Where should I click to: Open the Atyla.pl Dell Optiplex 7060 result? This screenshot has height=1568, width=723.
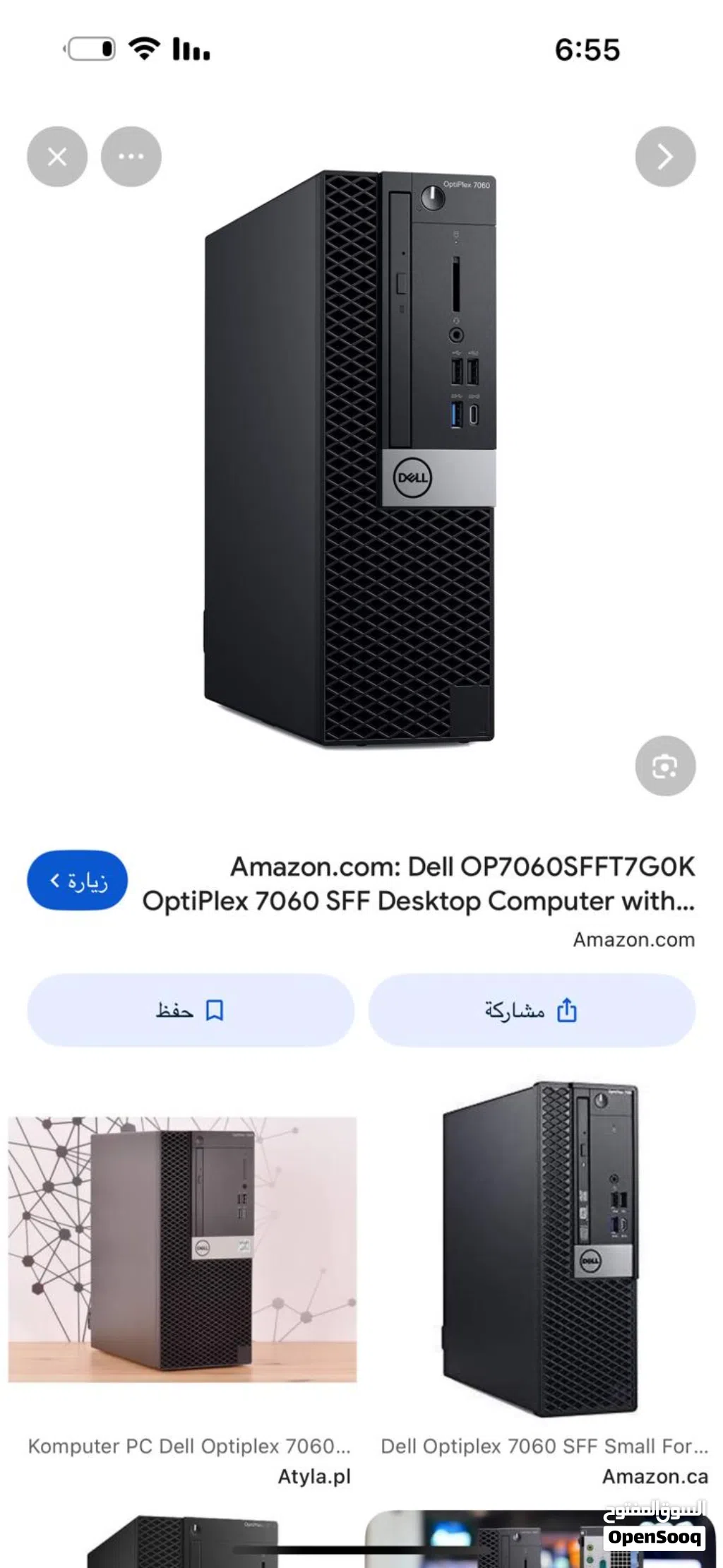(182, 1249)
